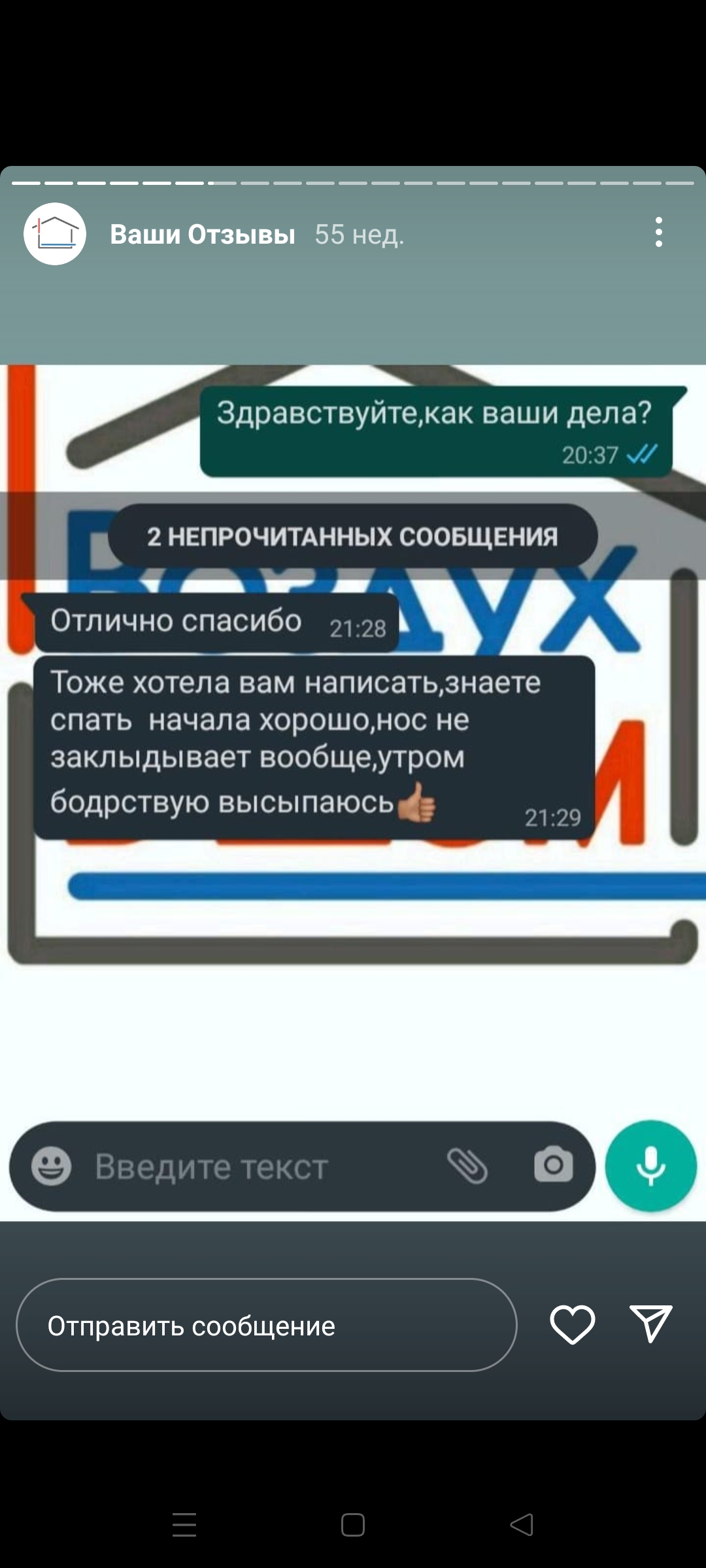The image size is (706, 1568).
Task: Open Ваши Отзывы profile avatar
Action: [x=55, y=234]
